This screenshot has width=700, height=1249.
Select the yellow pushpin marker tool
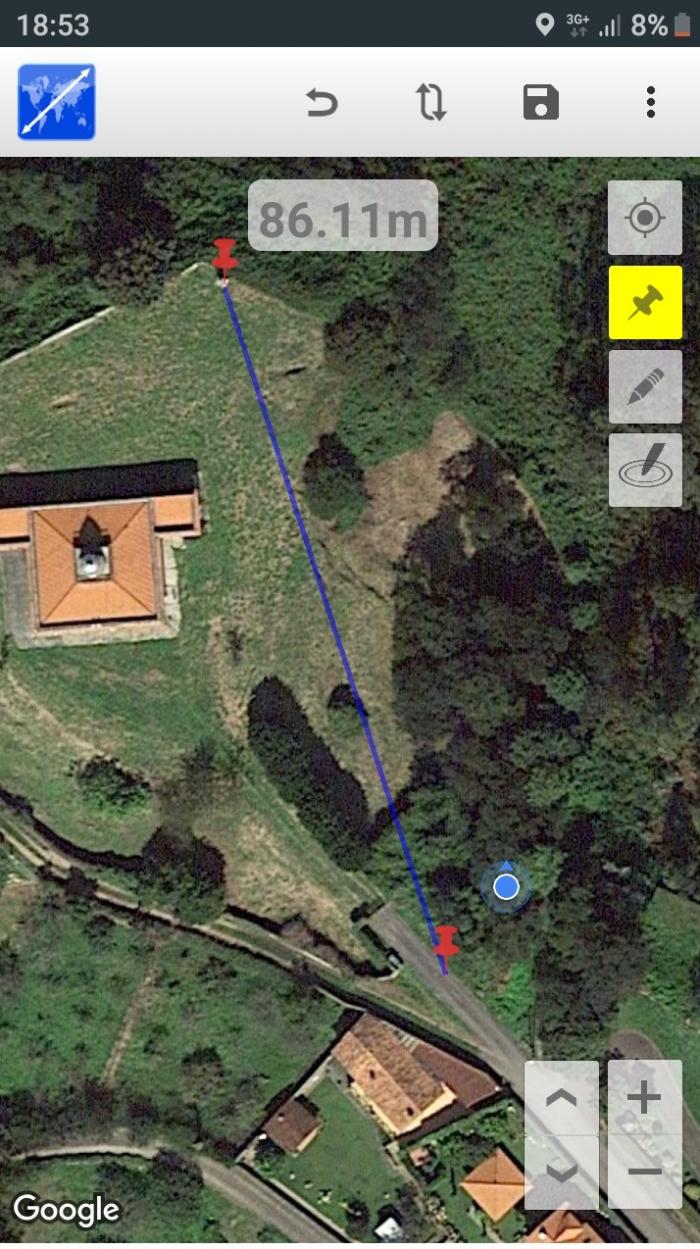point(645,302)
